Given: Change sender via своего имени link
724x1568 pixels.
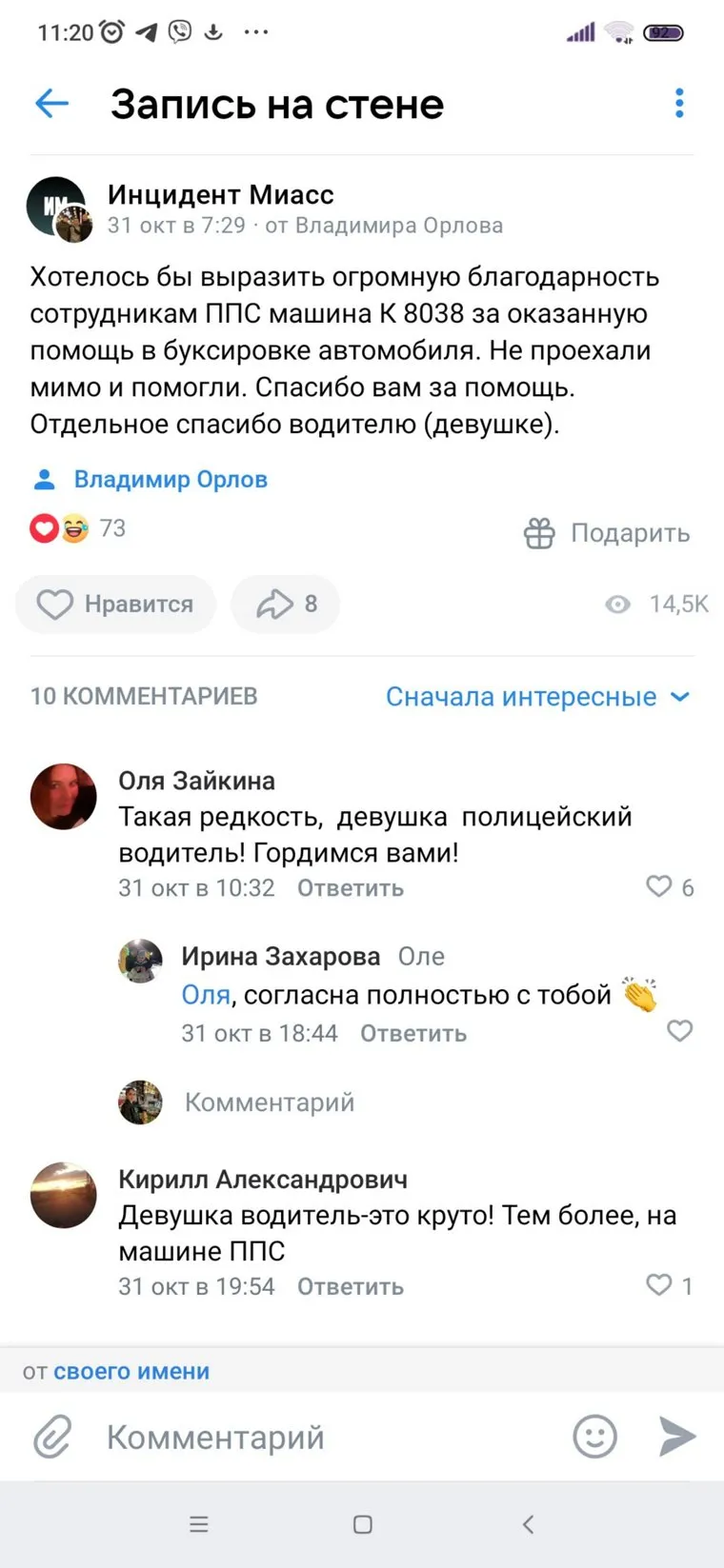Looking at the screenshot, I should point(131,1372).
